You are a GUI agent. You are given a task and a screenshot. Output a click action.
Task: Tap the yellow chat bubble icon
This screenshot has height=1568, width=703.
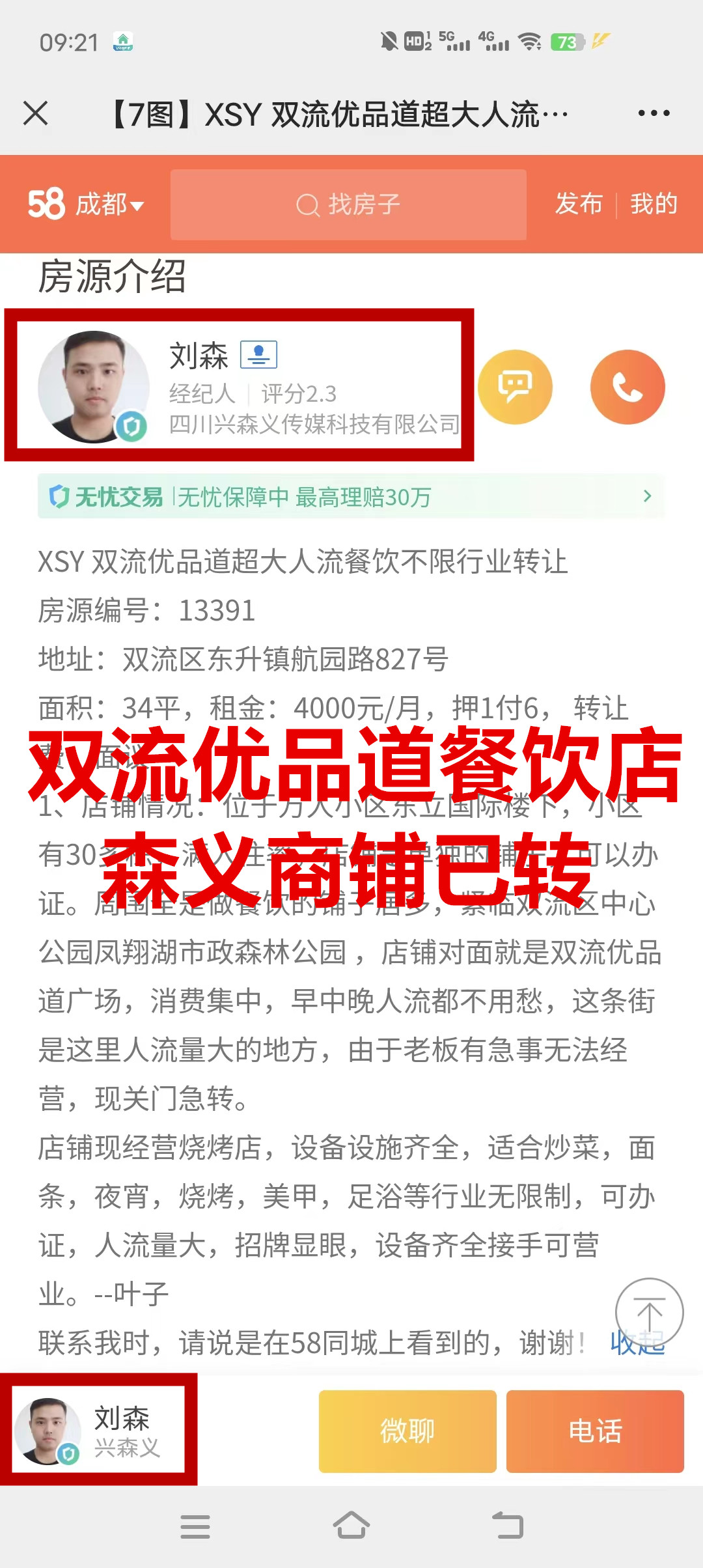[x=515, y=387]
